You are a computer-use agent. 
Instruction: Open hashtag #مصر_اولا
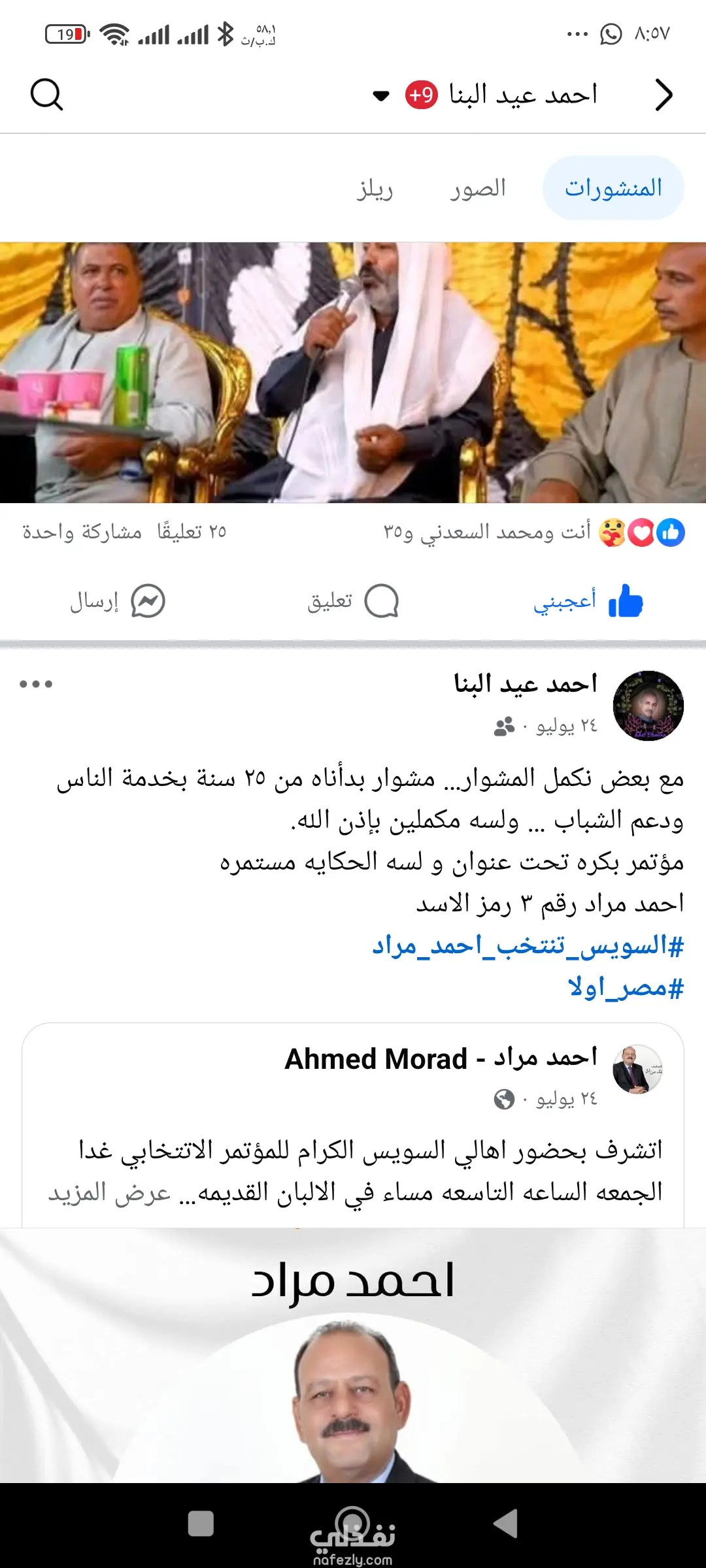pyautogui.click(x=626, y=987)
